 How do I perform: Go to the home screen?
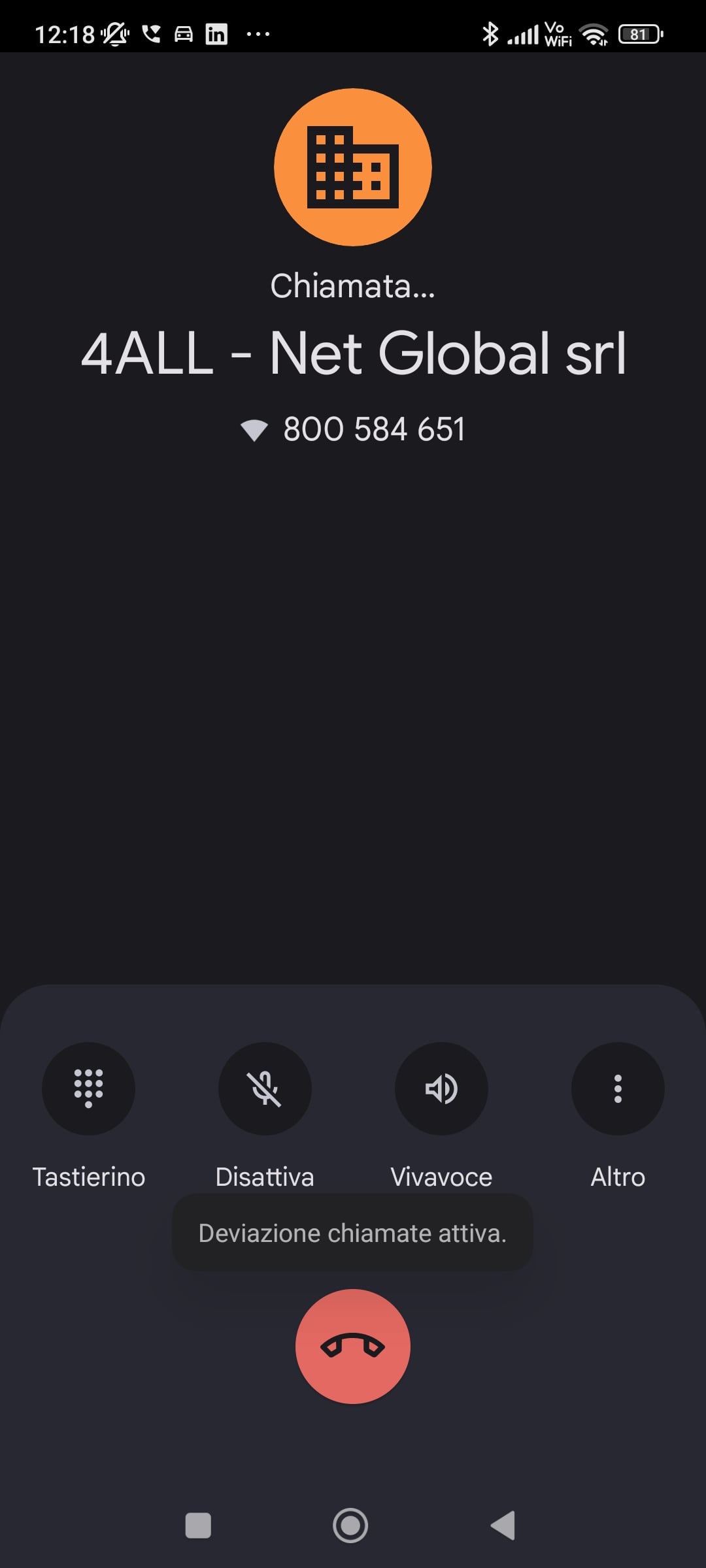[350, 1526]
